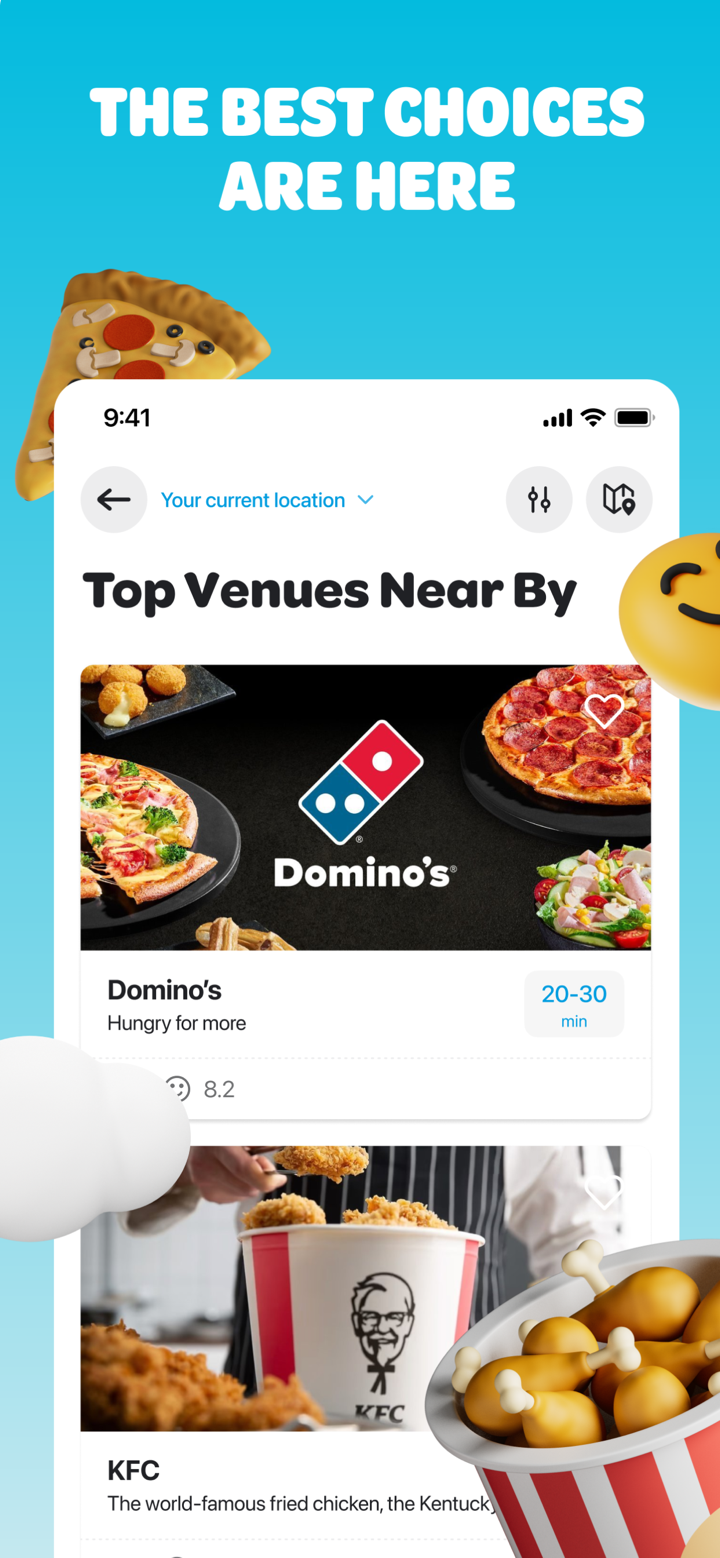Favorite the KFC venue with the heart
This screenshot has height=1558, width=720.
[602, 1192]
